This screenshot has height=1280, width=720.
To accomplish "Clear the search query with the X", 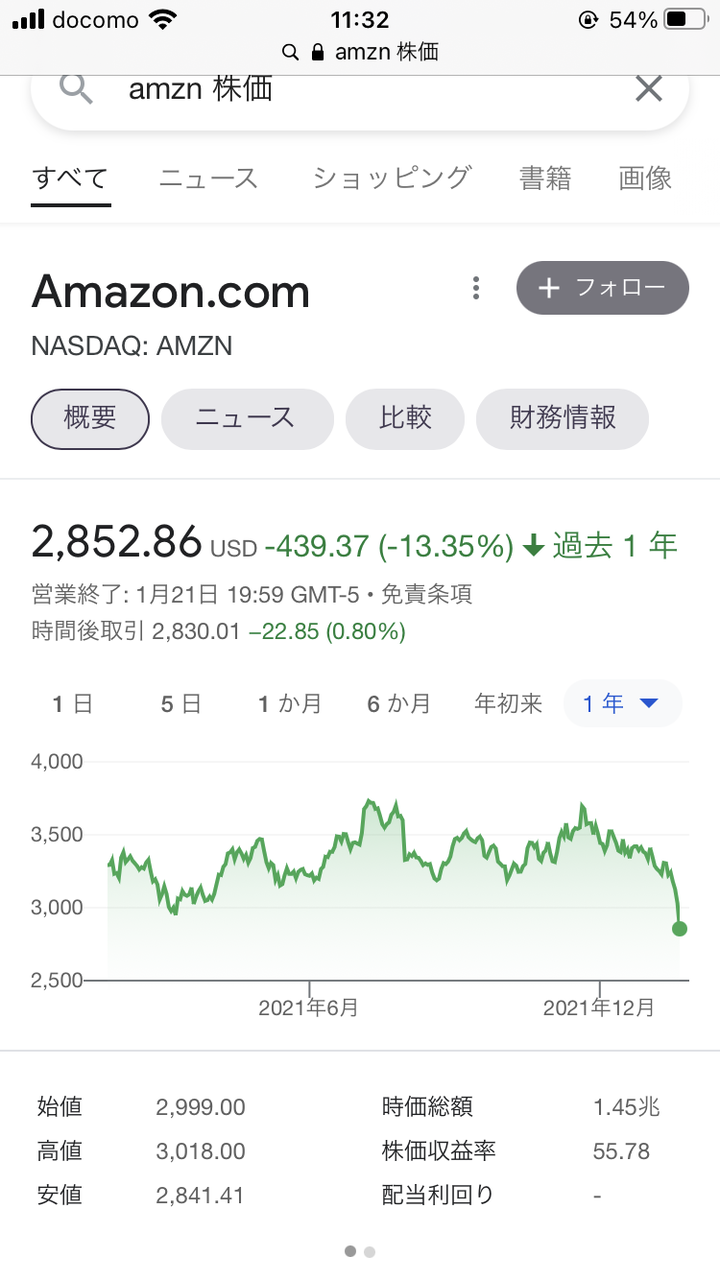I will [x=649, y=89].
